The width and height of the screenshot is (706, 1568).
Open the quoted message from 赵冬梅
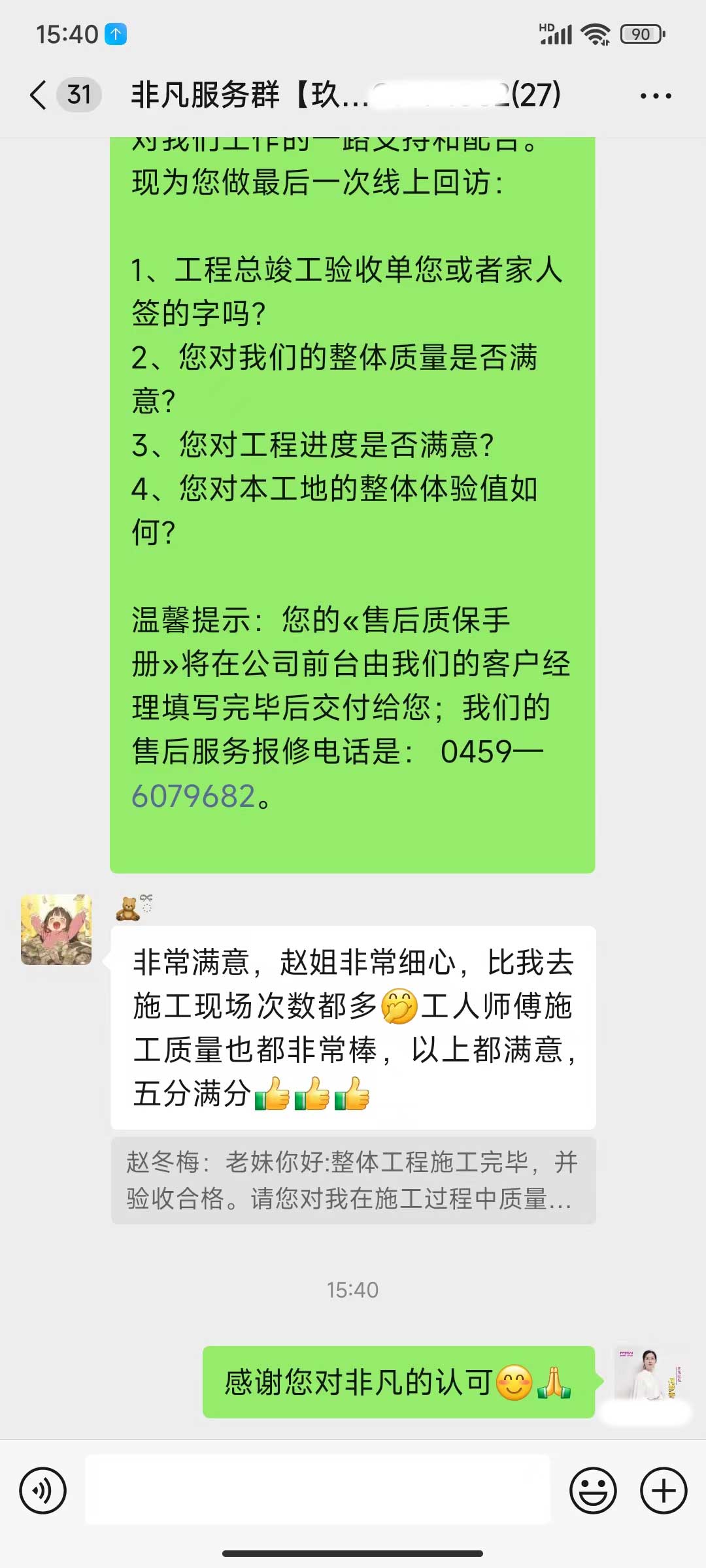[x=353, y=1180]
